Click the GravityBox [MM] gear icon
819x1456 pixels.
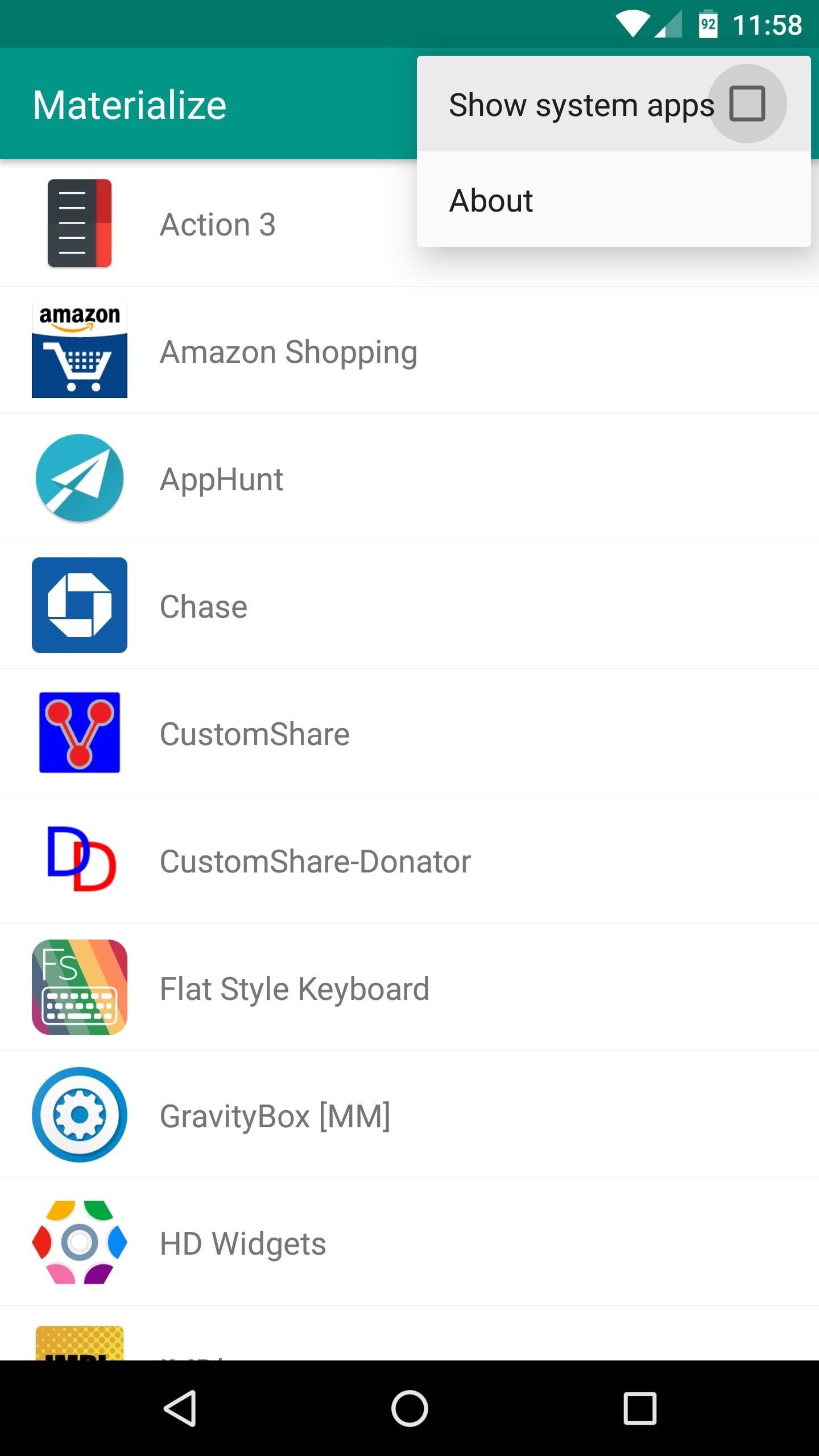80,1115
